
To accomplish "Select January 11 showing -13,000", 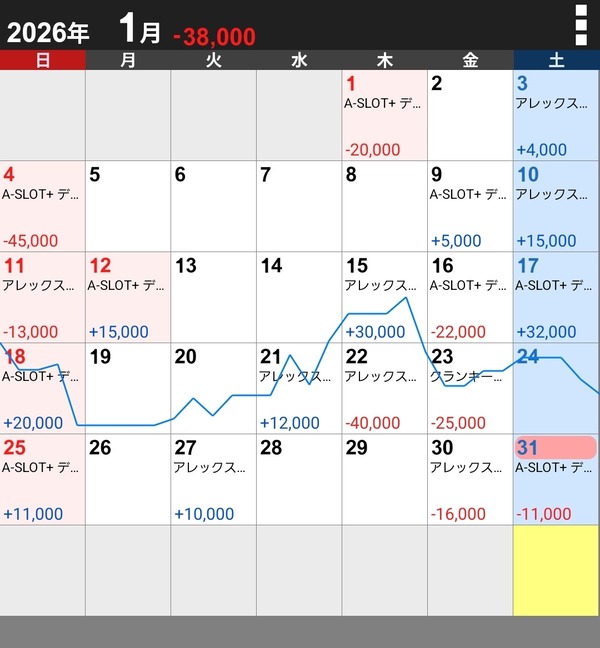I will (x=42, y=297).
